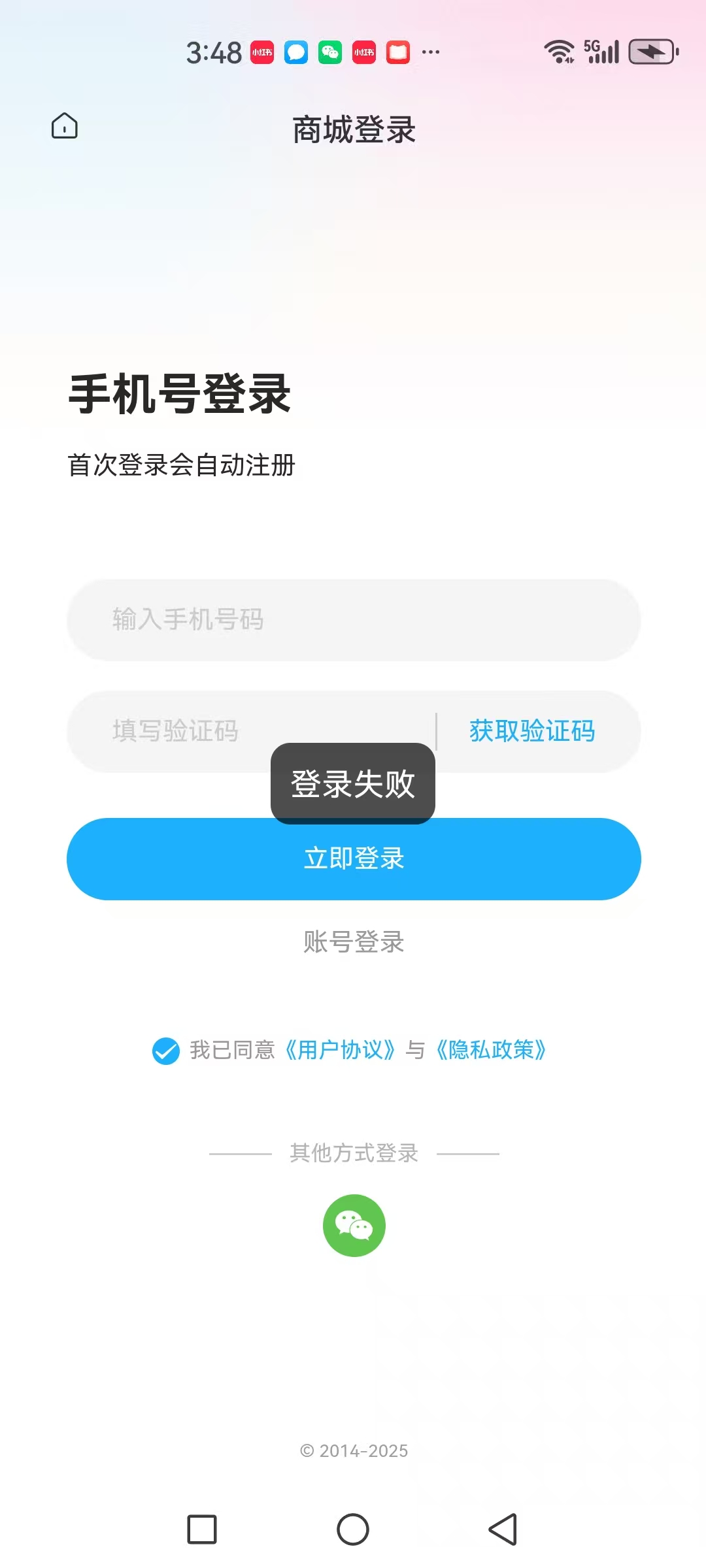Tap the Wi-Fi icon in the status bar
706x1568 pixels.
(x=559, y=52)
